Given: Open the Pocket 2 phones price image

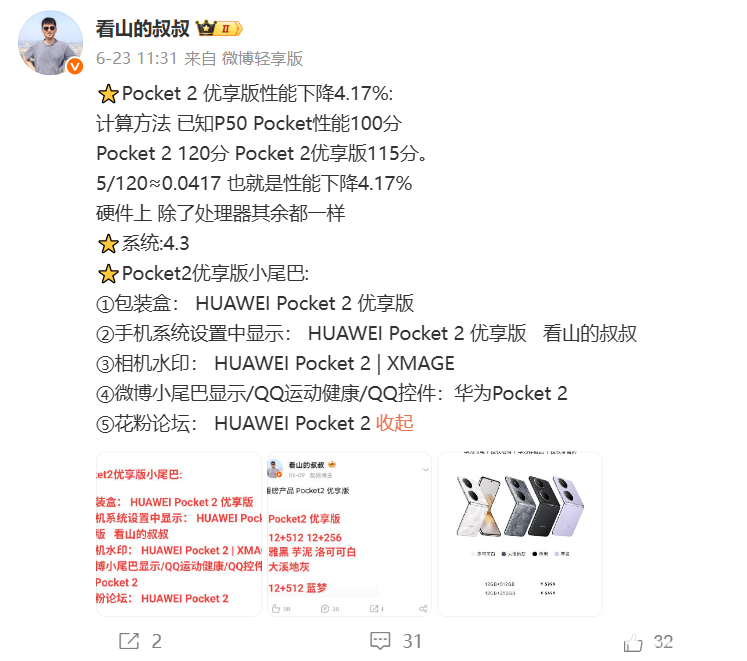Looking at the screenshot, I should click(x=520, y=534).
